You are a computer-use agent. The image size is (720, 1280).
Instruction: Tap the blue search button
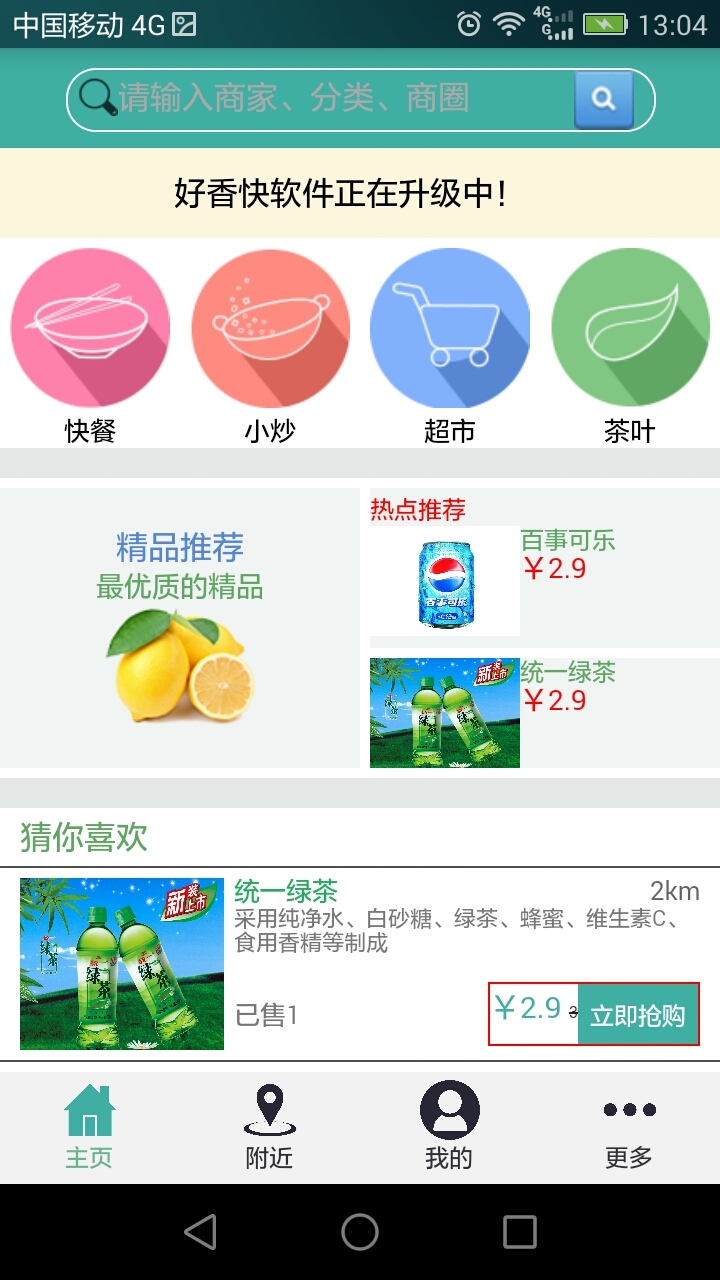pyautogui.click(x=603, y=99)
